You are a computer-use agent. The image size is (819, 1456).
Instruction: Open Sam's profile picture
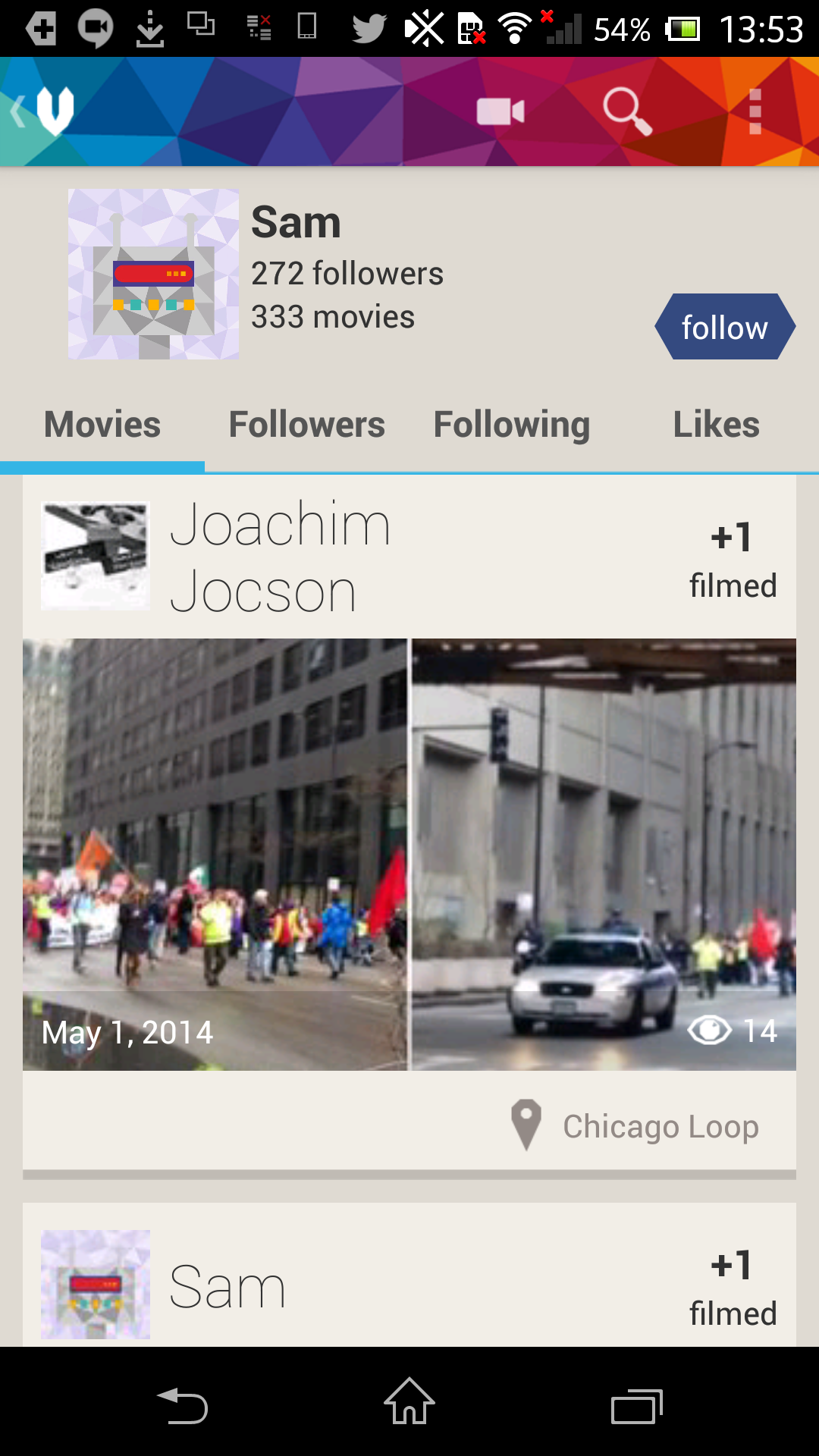(x=153, y=274)
